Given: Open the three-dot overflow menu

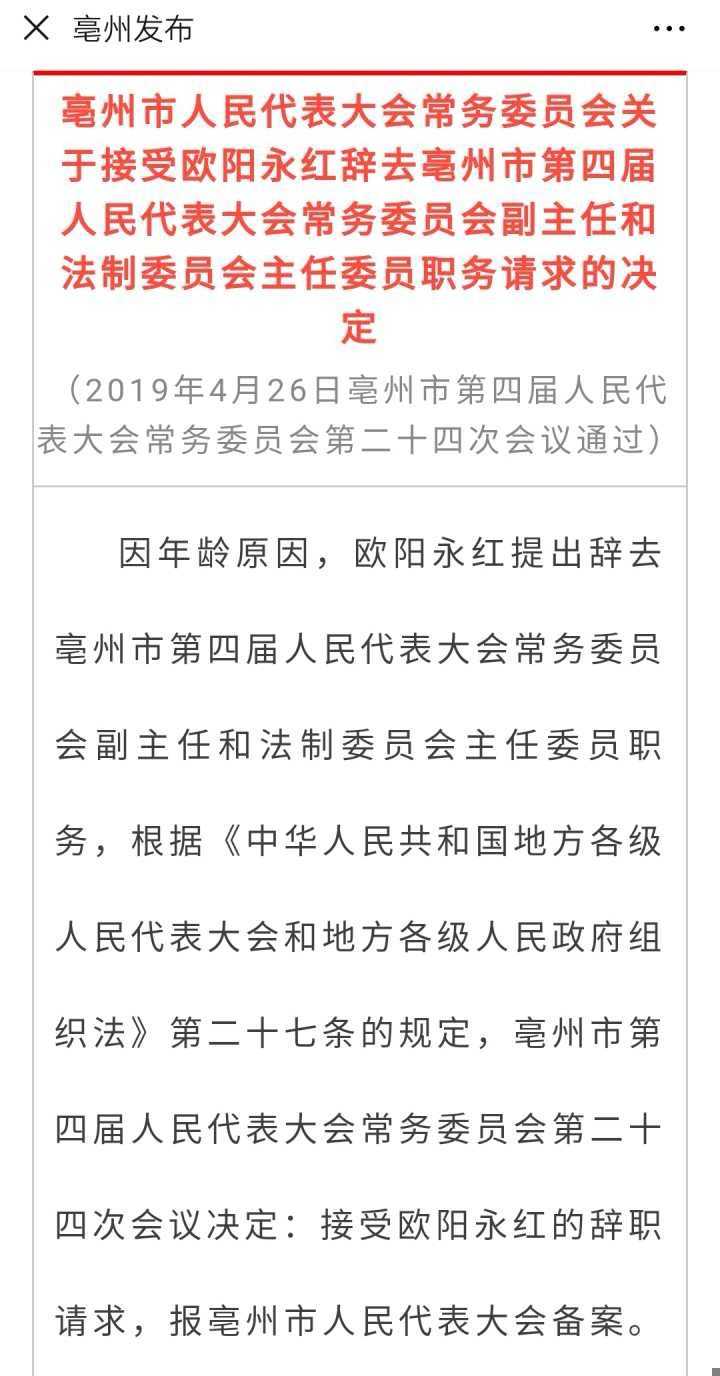Looking at the screenshot, I should tap(669, 29).
